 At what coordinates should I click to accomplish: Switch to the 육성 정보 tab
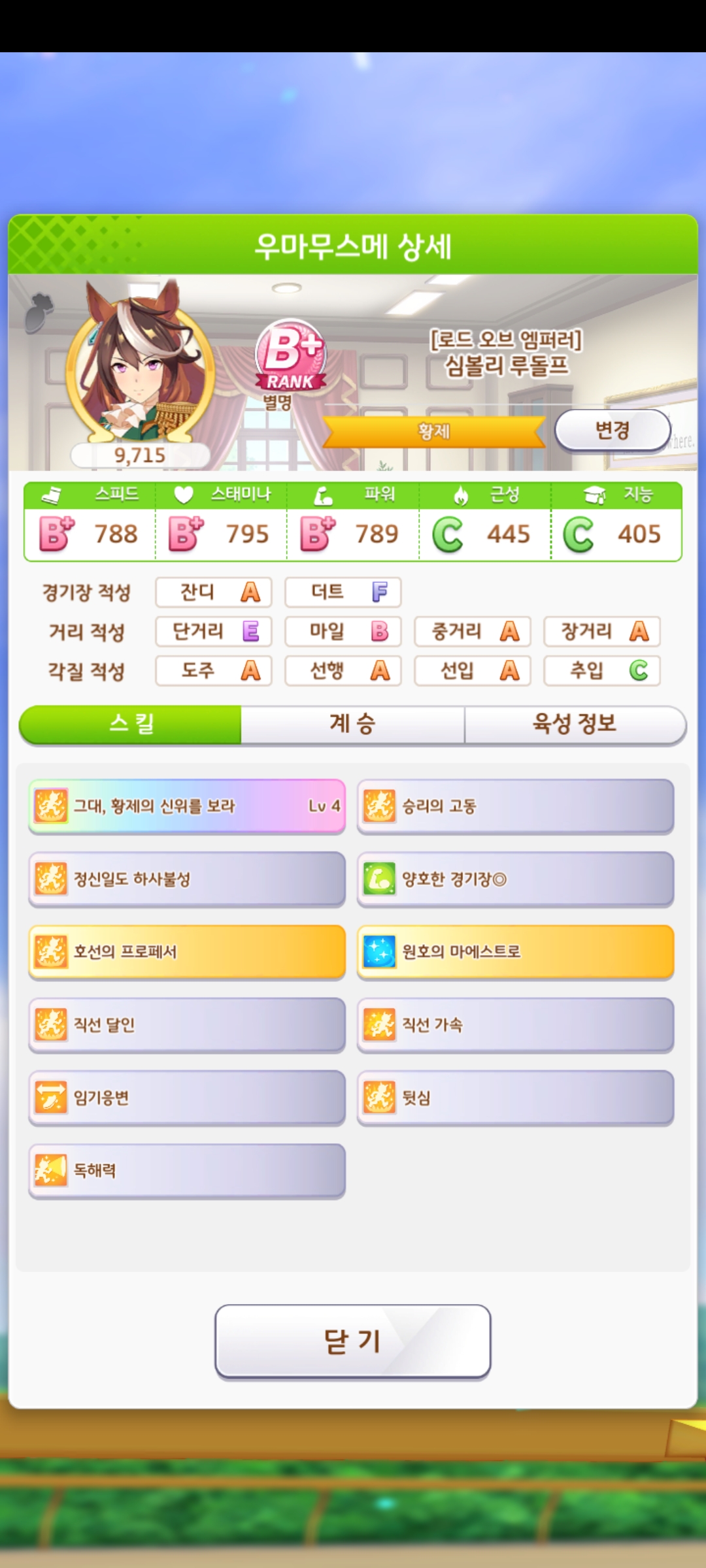point(575,724)
